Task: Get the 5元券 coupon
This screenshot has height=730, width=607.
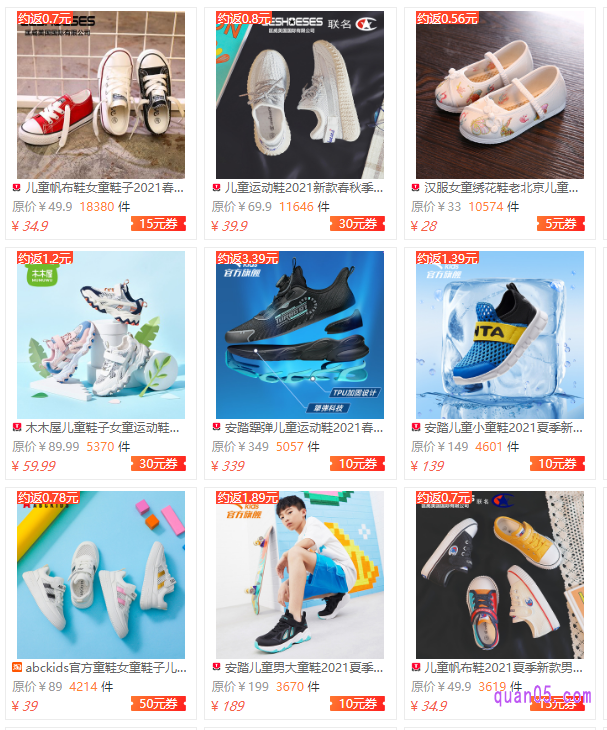Action: point(559,224)
